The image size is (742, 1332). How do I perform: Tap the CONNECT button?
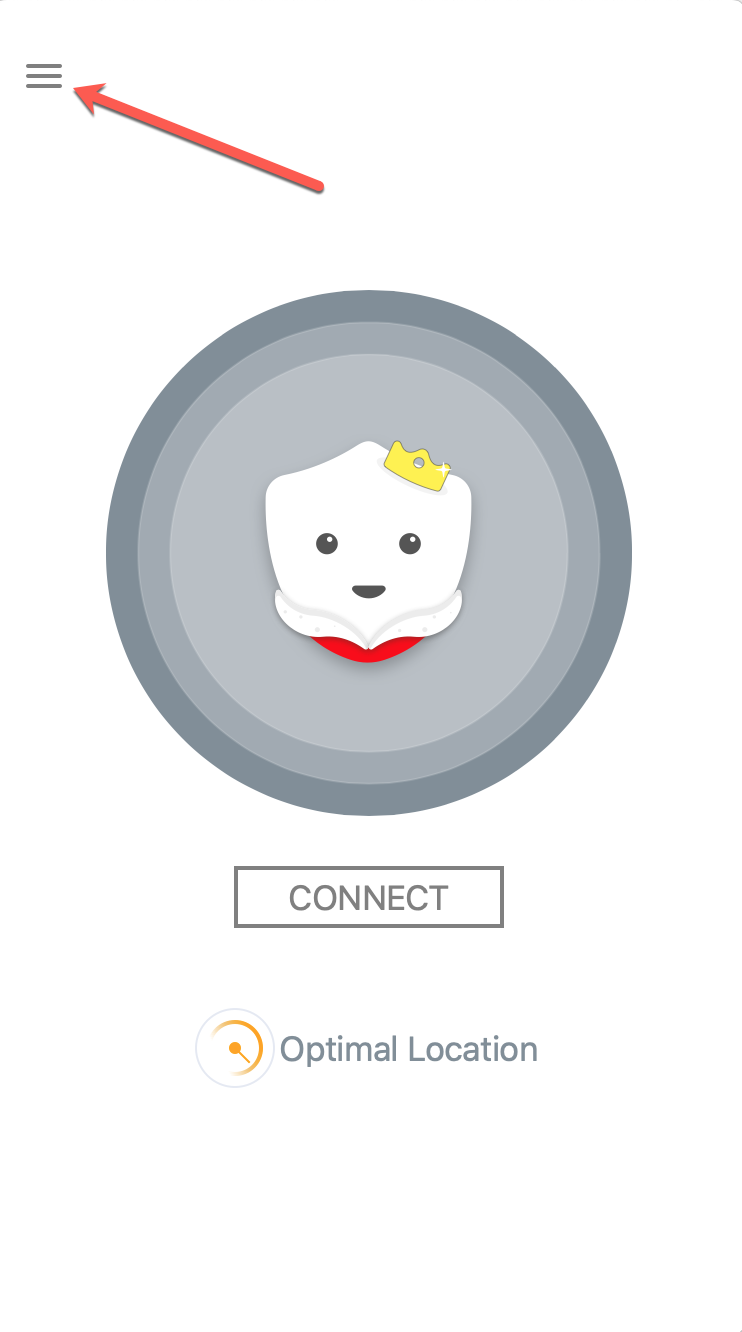point(368,897)
